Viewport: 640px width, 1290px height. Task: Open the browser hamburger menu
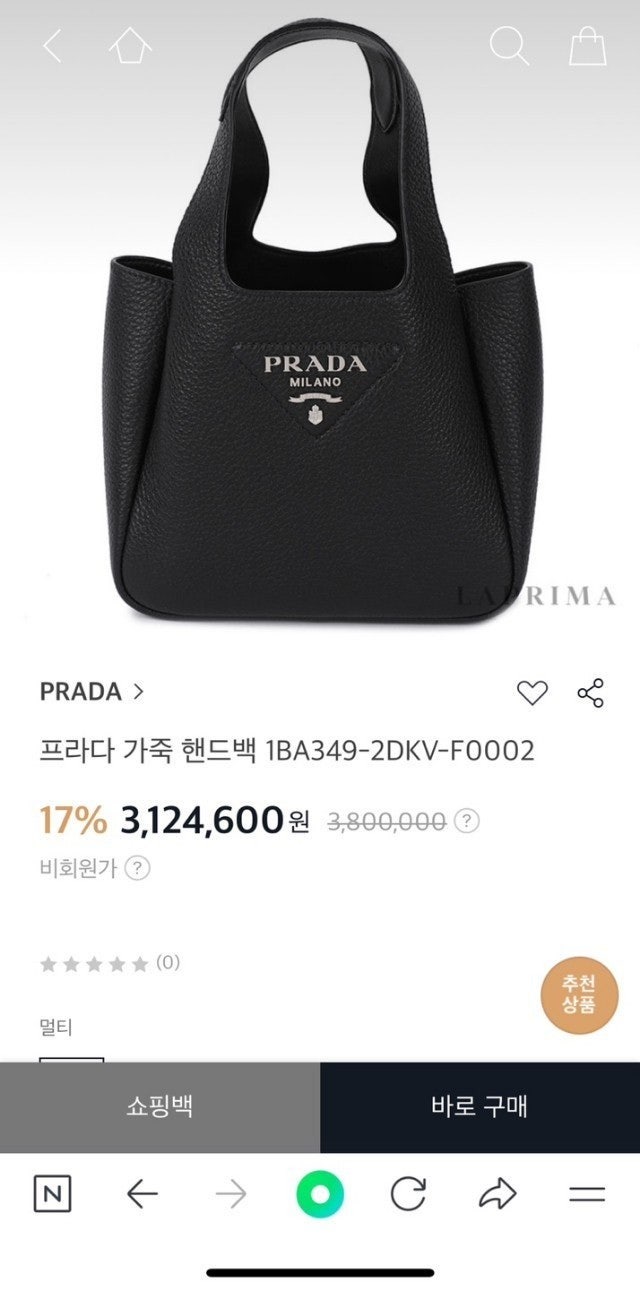coord(587,1193)
